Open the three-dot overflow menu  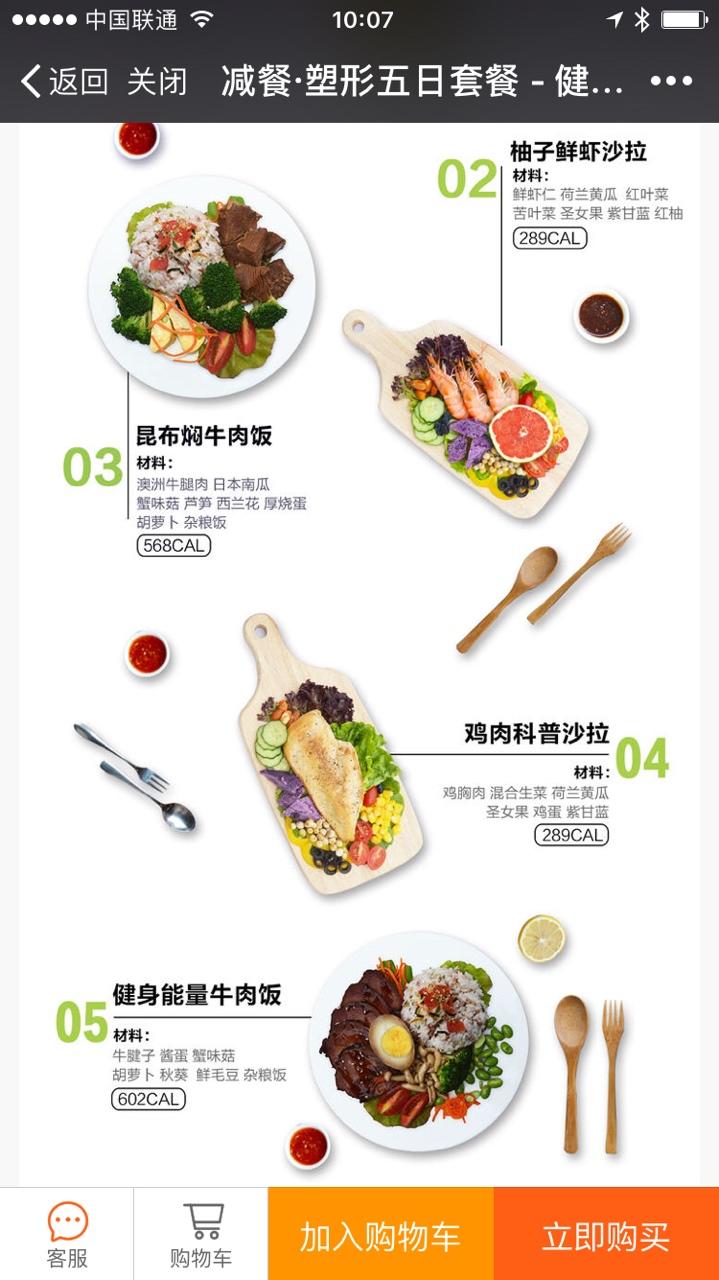[x=671, y=81]
